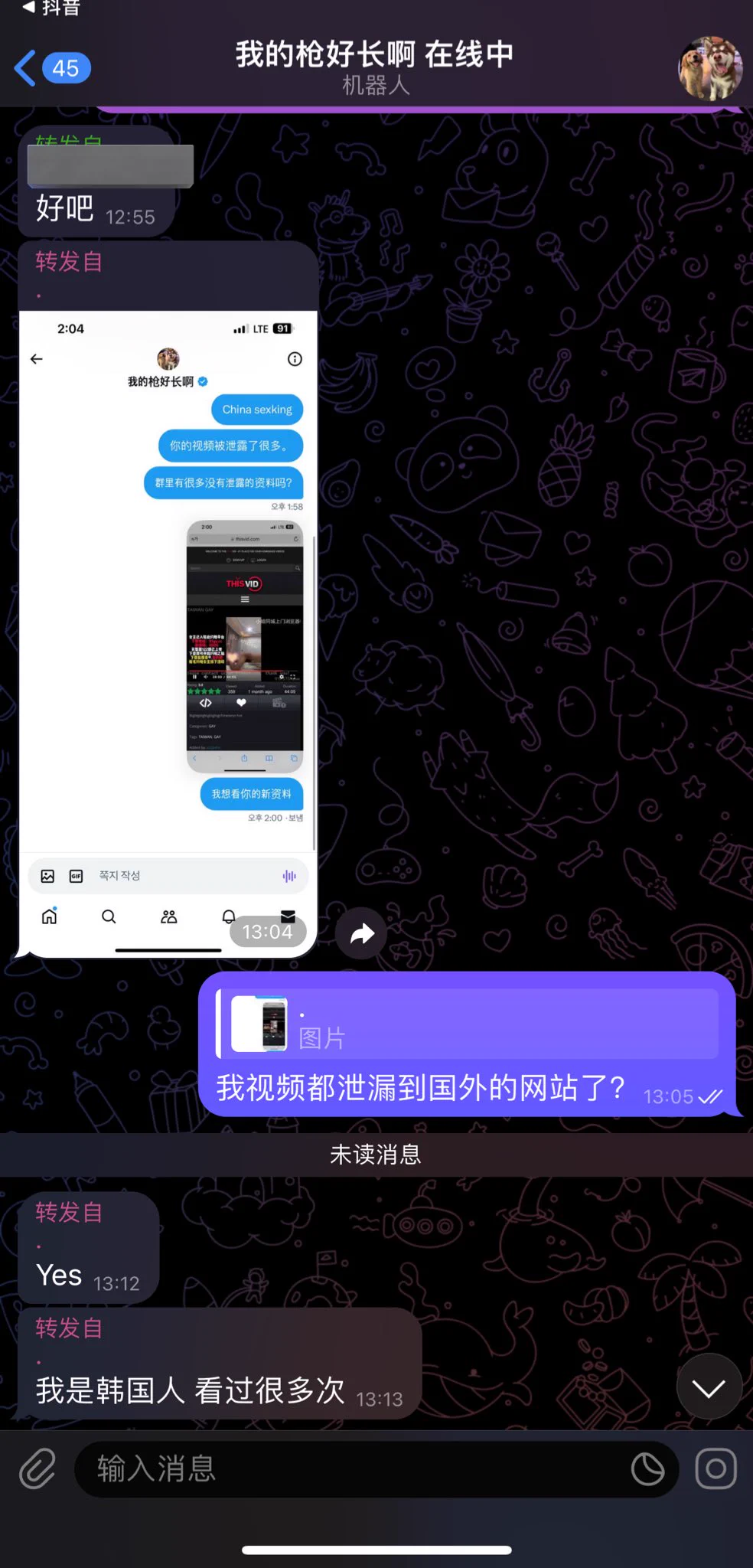This screenshot has height=1568, width=753.
Task: Open the chat profile avatar
Action: (710, 68)
